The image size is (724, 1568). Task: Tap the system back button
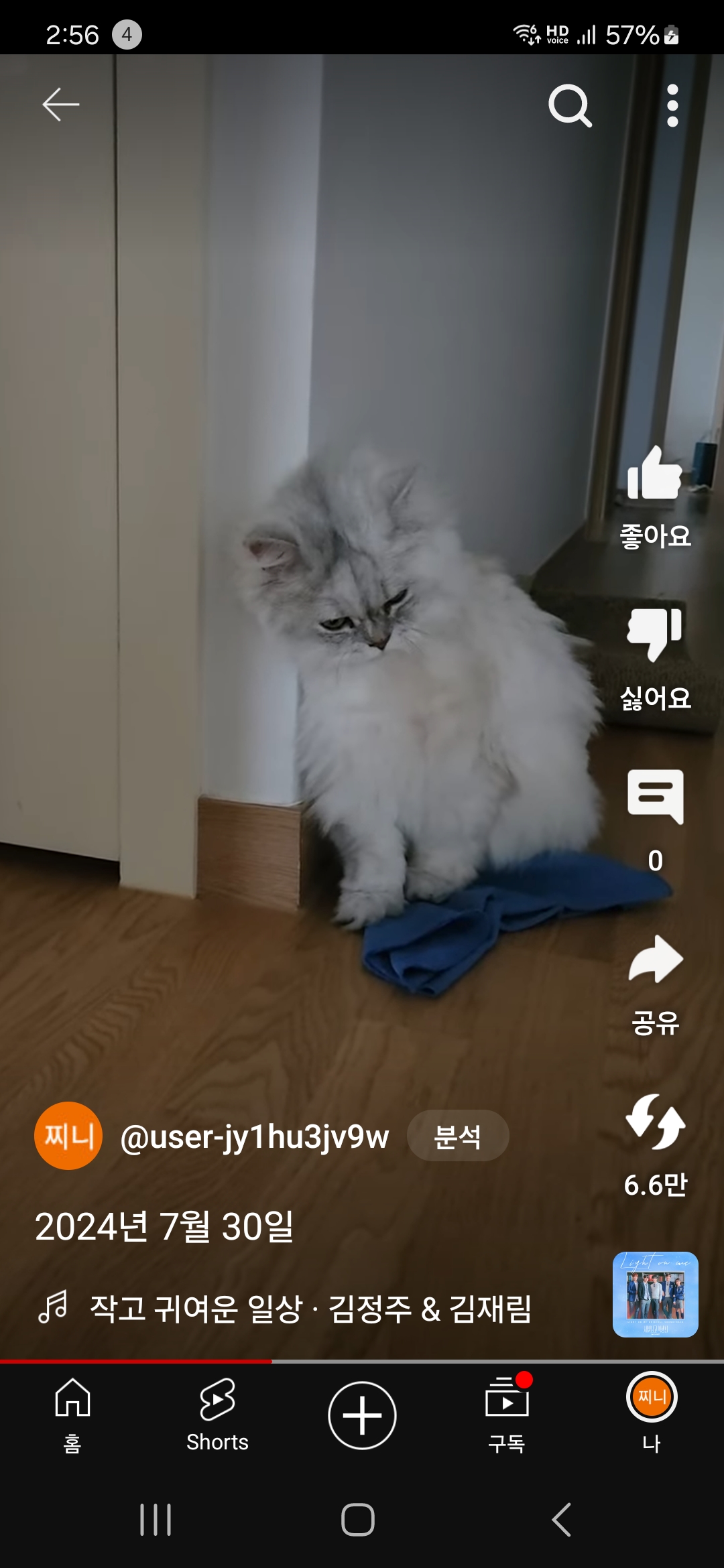click(x=562, y=1520)
